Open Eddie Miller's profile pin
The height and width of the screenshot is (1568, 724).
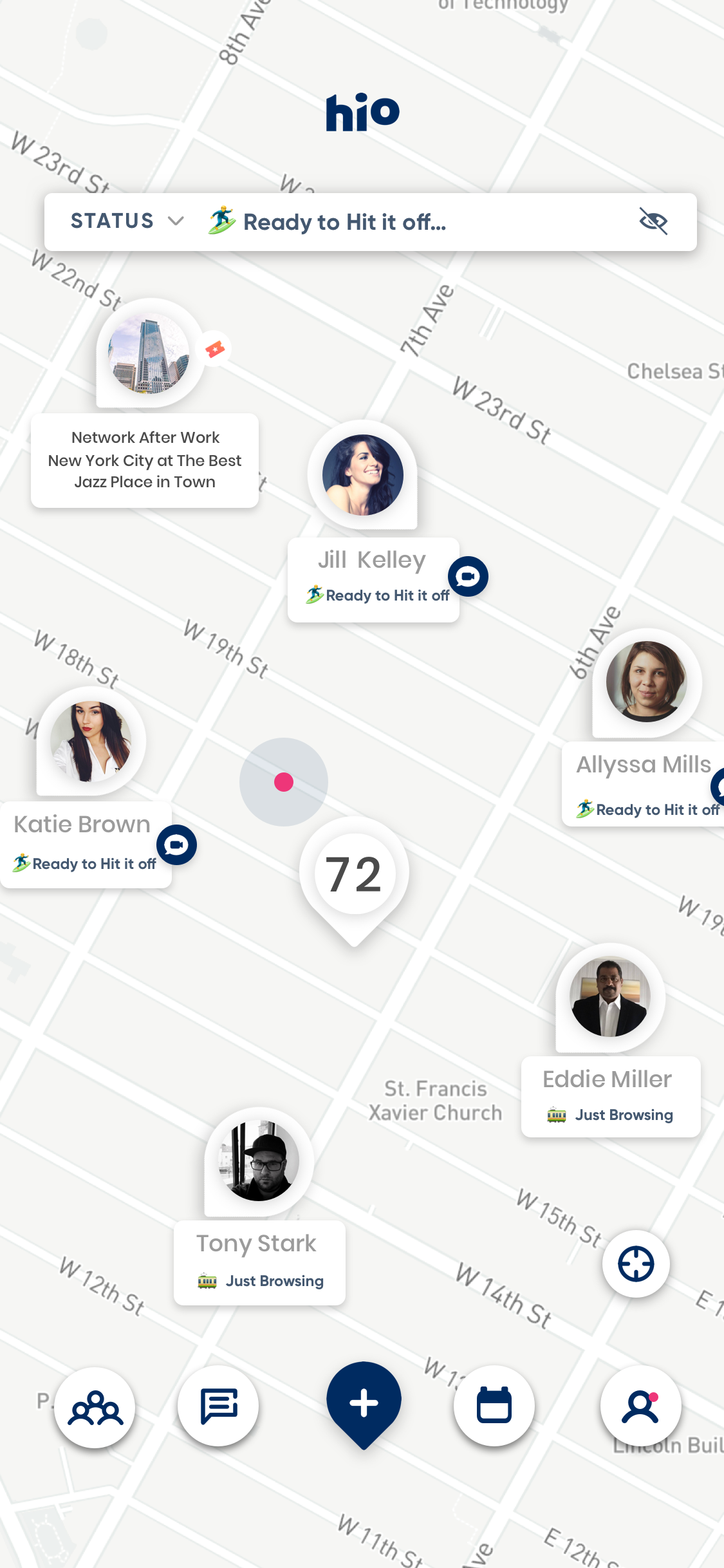(609, 997)
